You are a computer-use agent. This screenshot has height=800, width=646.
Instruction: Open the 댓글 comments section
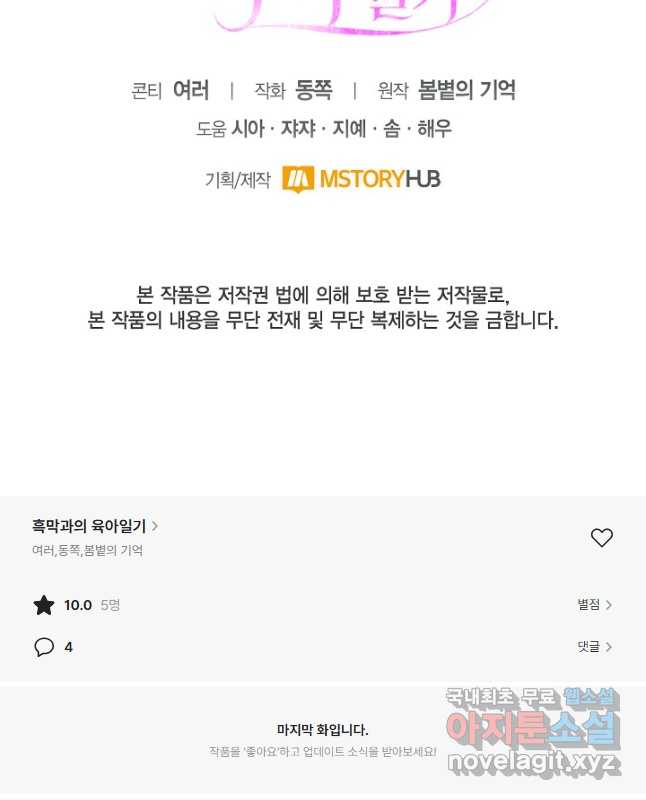tap(594, 647)
